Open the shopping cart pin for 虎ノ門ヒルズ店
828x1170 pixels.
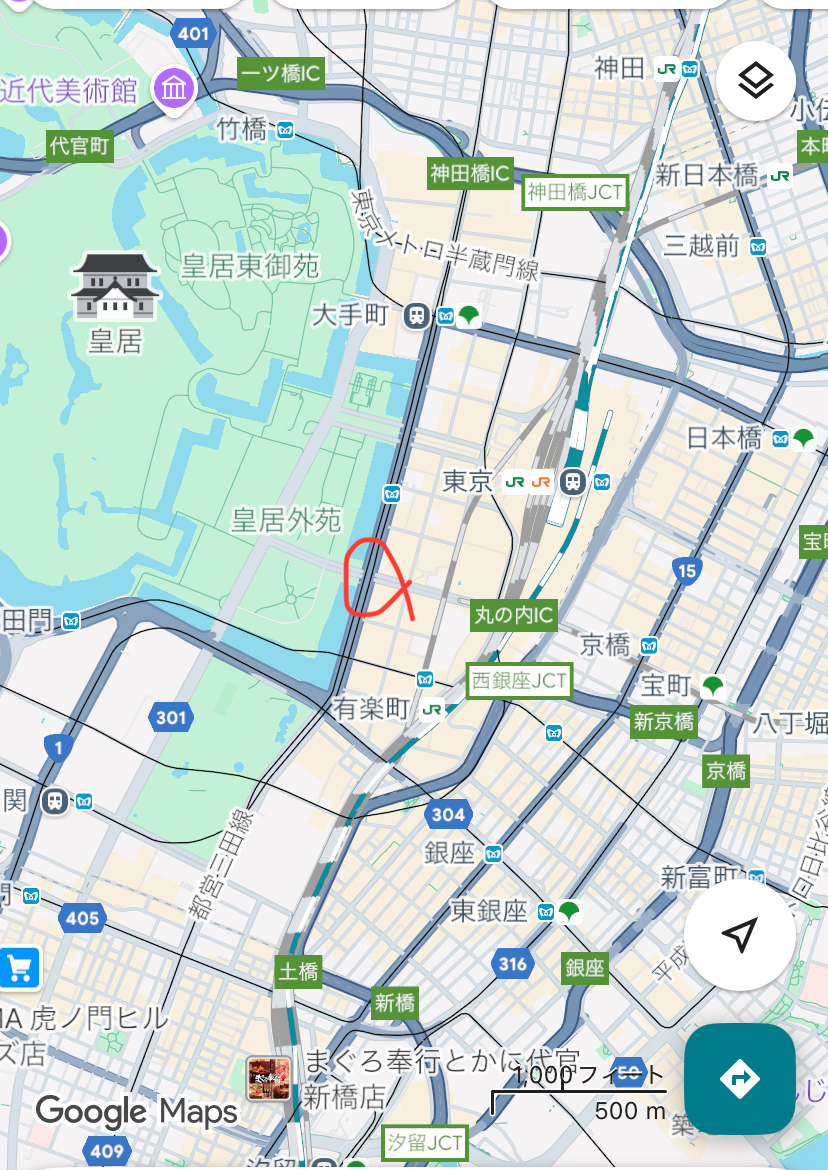19,967
